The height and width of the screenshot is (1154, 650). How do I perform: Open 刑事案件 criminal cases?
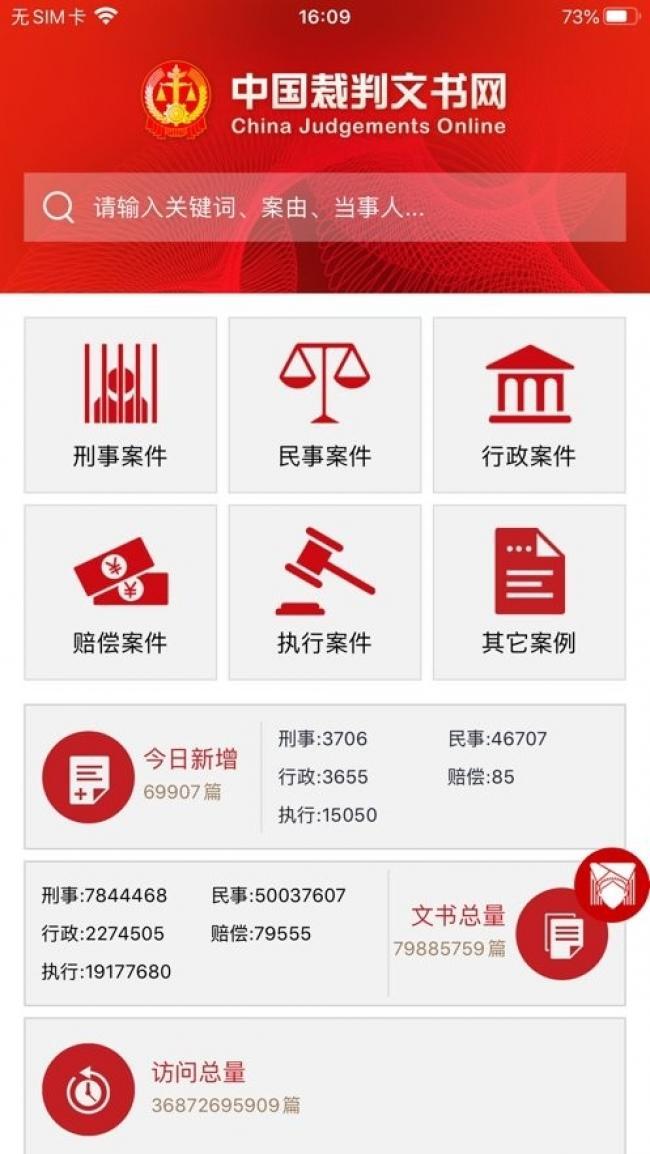[120, 405]
